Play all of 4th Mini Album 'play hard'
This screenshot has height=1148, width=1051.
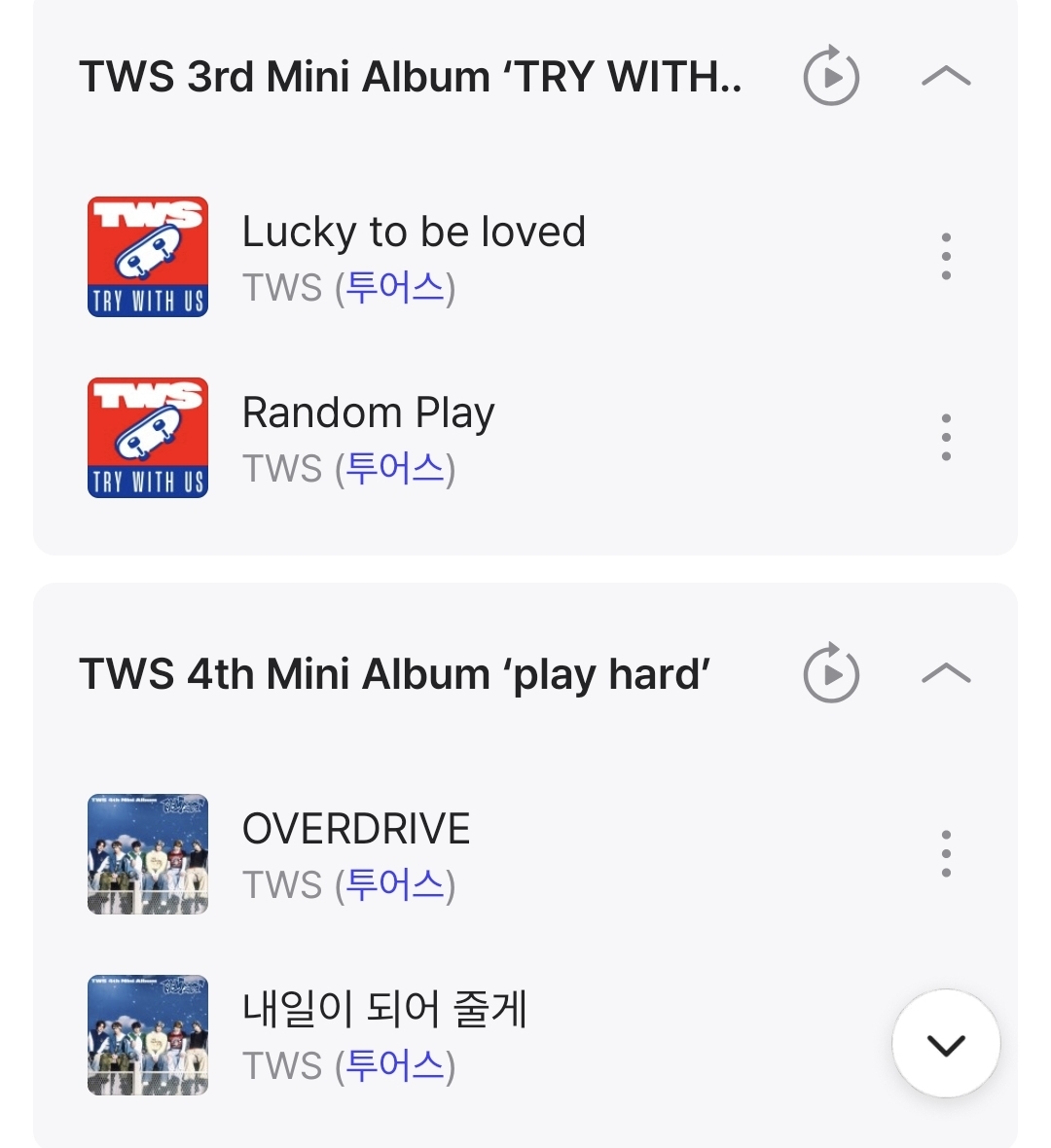pos(831,673)
